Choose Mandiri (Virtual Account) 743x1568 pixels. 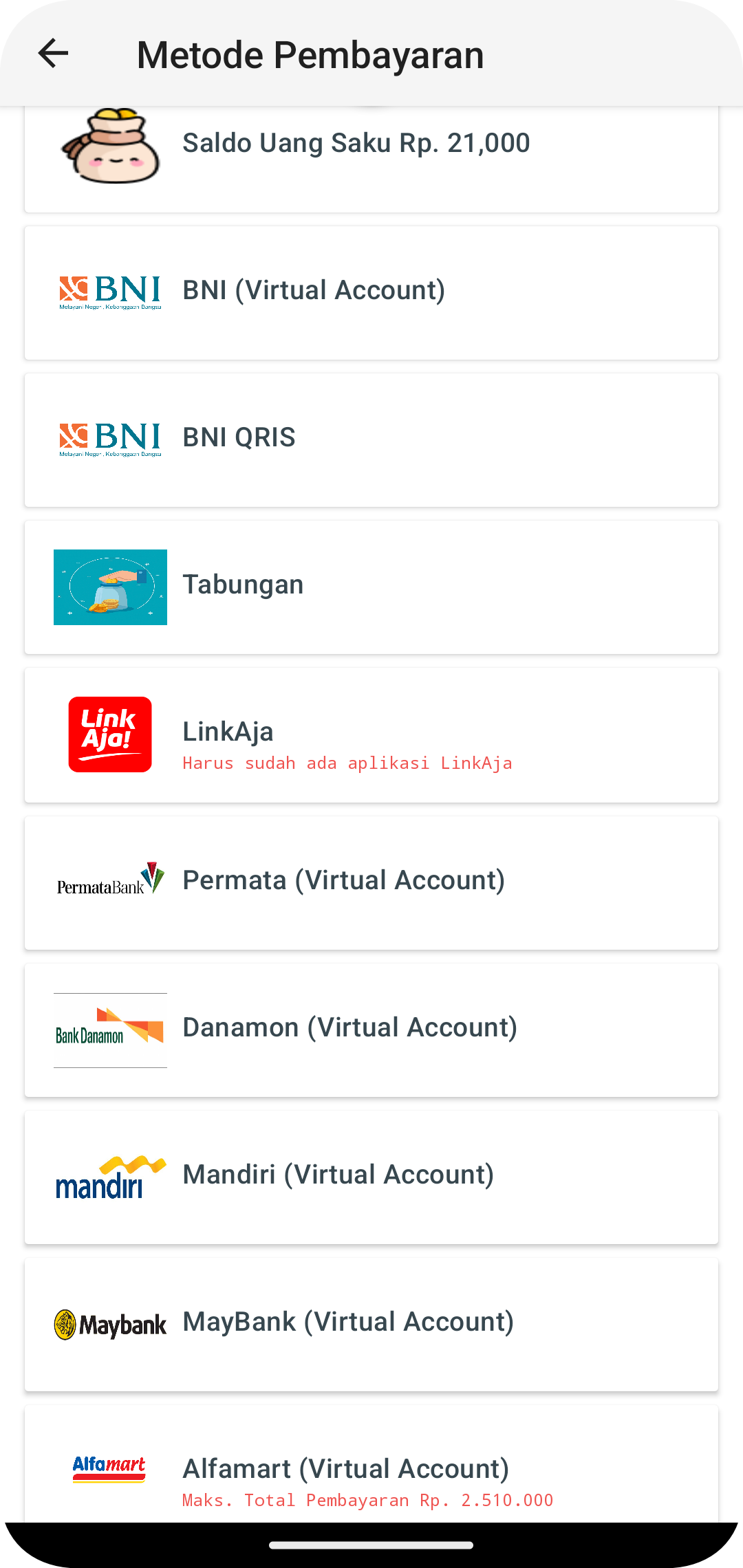pos(371,1177)
